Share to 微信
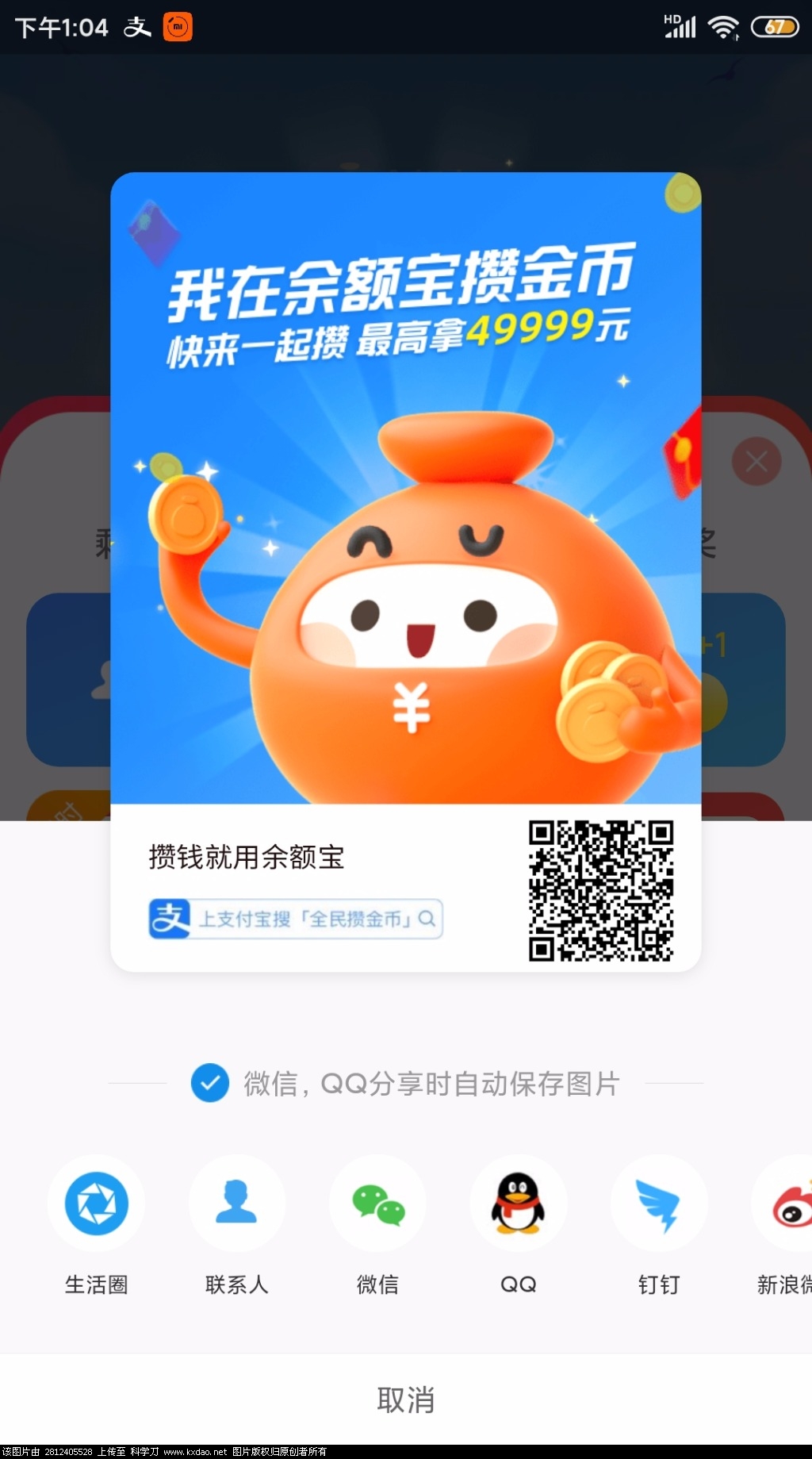This screenshot has height=1459, width=812. [x=377, y=1204]
